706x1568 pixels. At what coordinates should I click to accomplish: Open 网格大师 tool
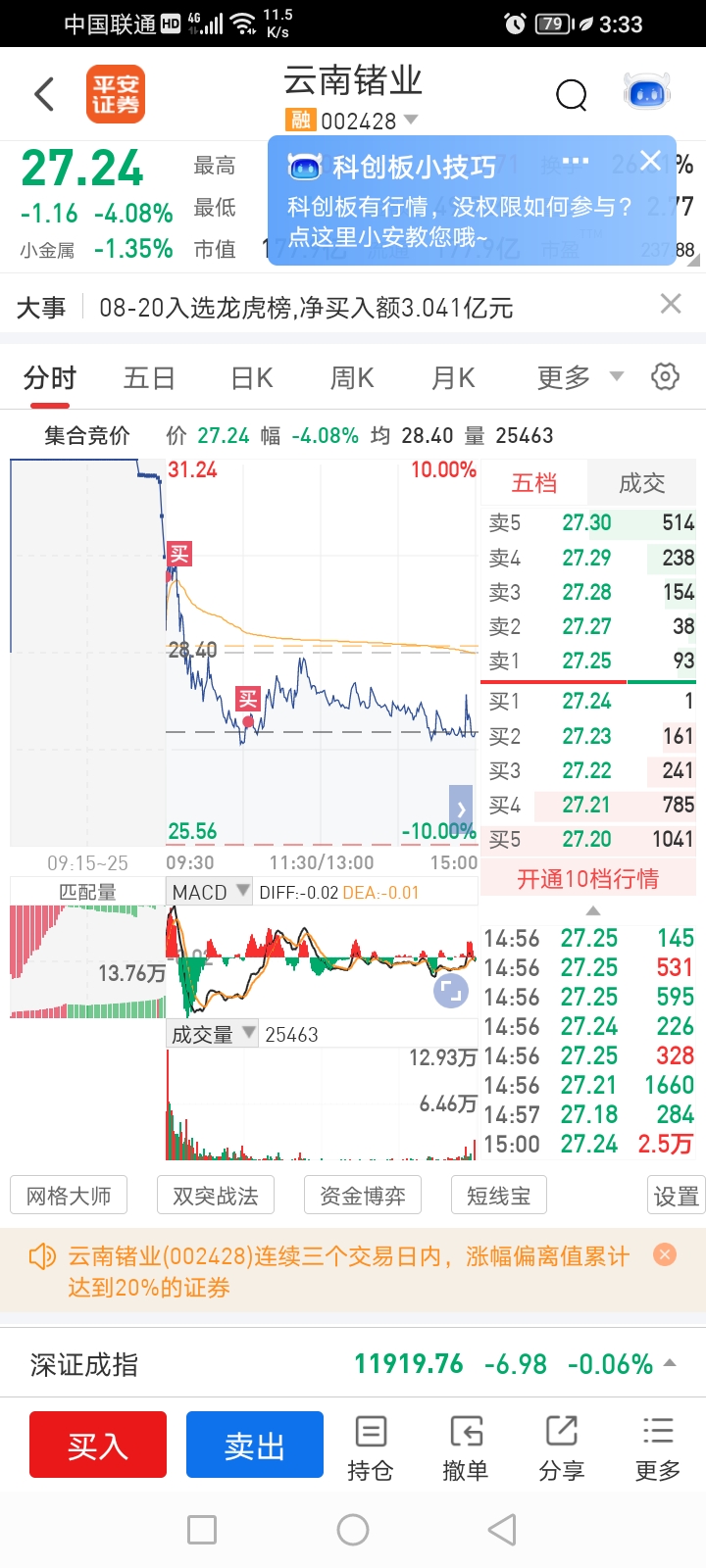[69, 1196]
